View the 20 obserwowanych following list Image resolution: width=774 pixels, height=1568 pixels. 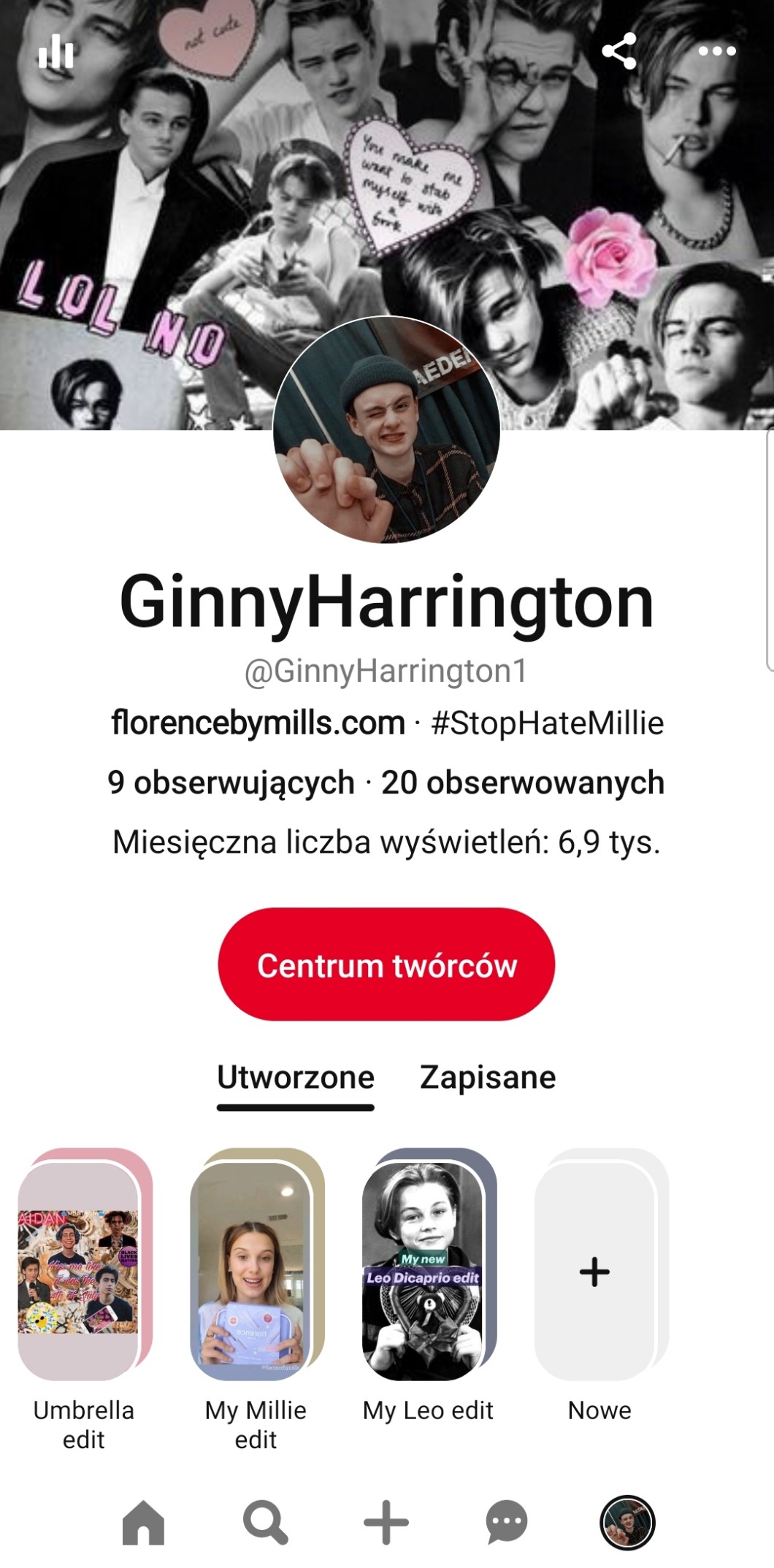coord(523,782)
